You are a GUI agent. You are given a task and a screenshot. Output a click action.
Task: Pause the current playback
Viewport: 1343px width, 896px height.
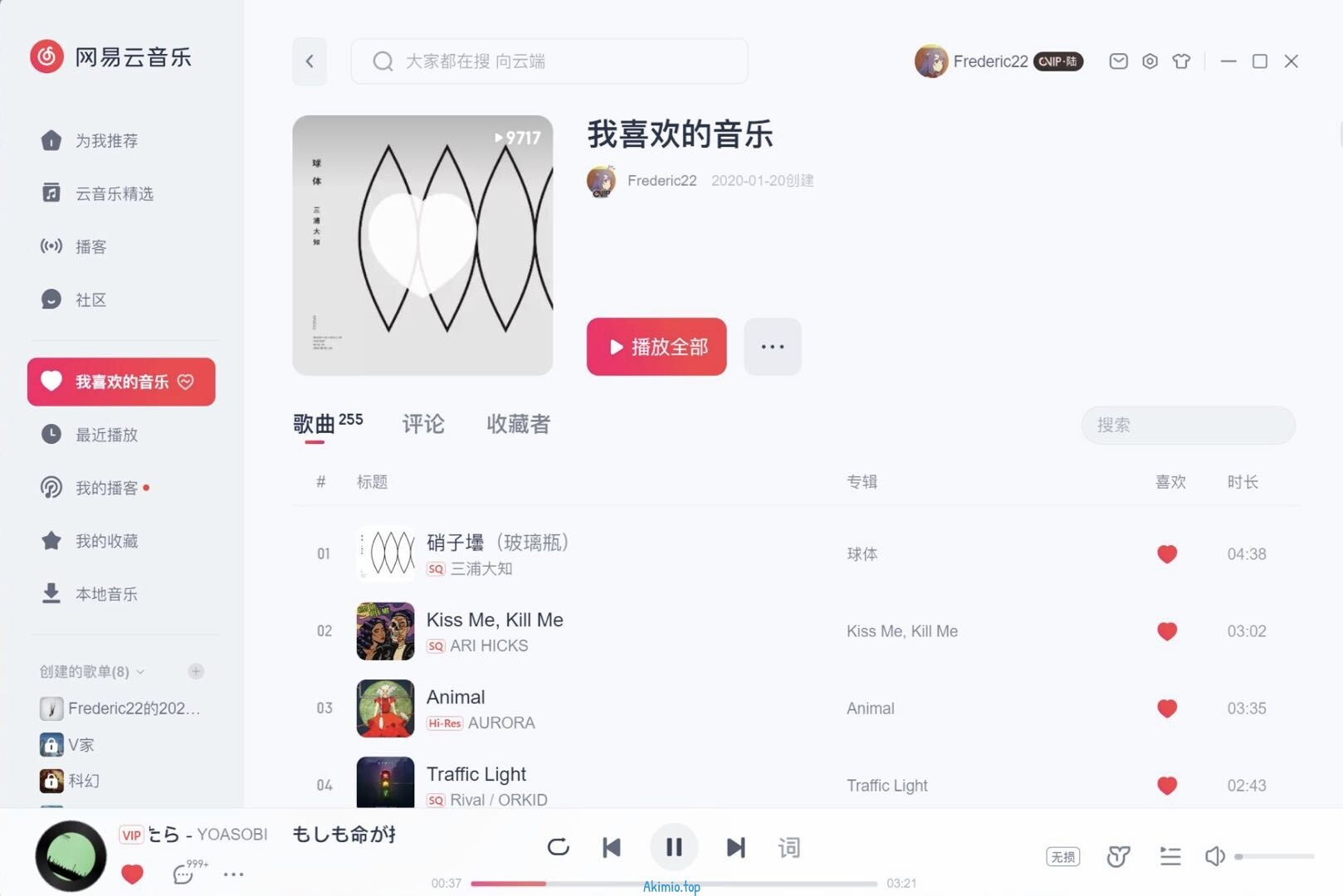673,847
